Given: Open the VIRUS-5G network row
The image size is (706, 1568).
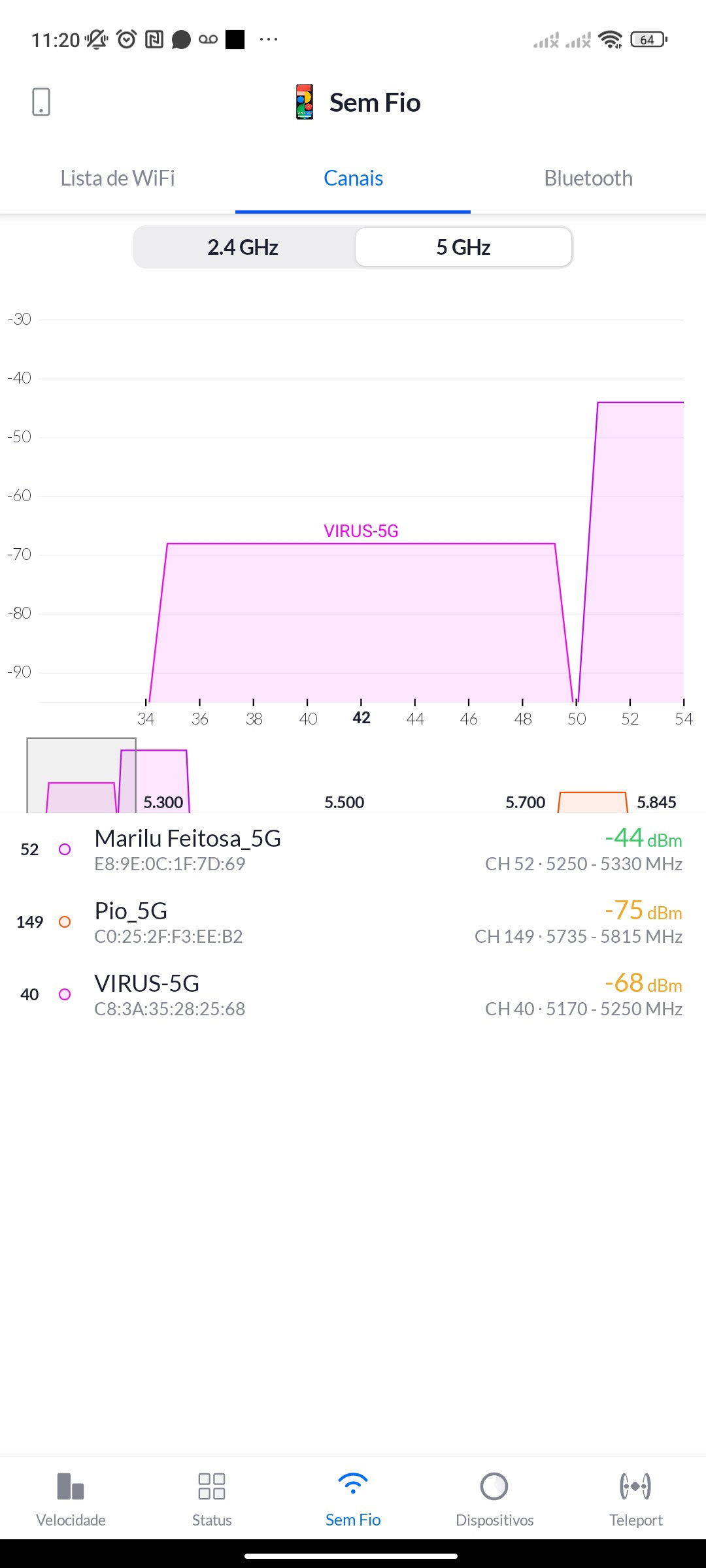Looking at the screenshot, I should [x=353, y=994].
